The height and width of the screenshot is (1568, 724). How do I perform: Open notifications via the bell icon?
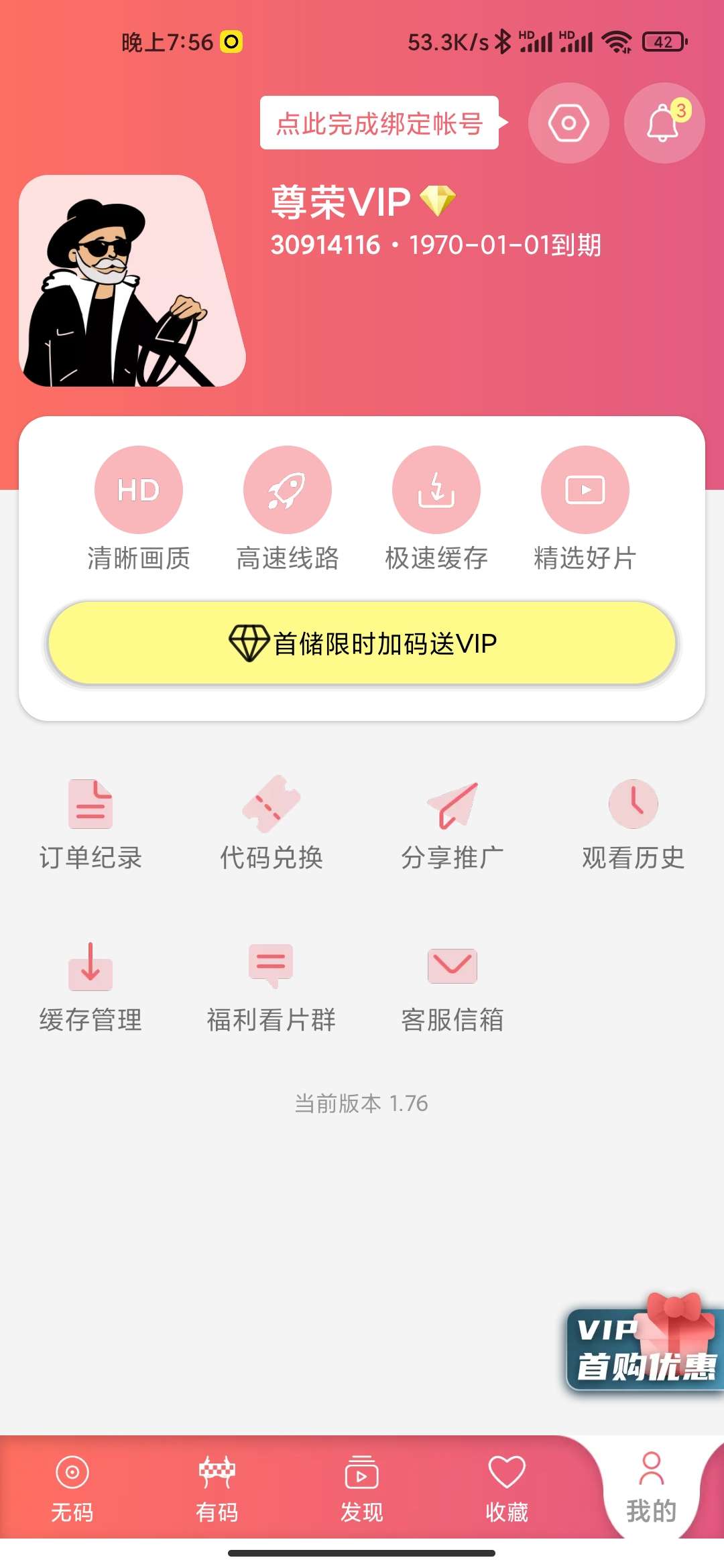click(x=662, y=123)
